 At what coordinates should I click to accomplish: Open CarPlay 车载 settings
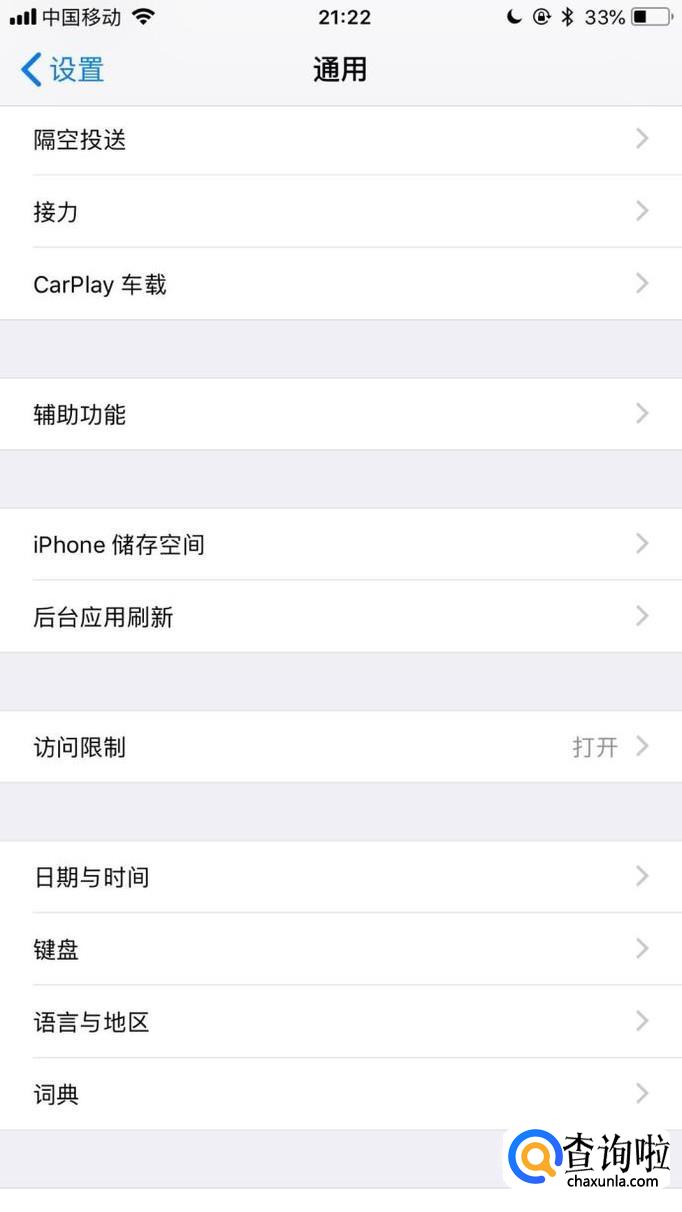click(341, 284)
